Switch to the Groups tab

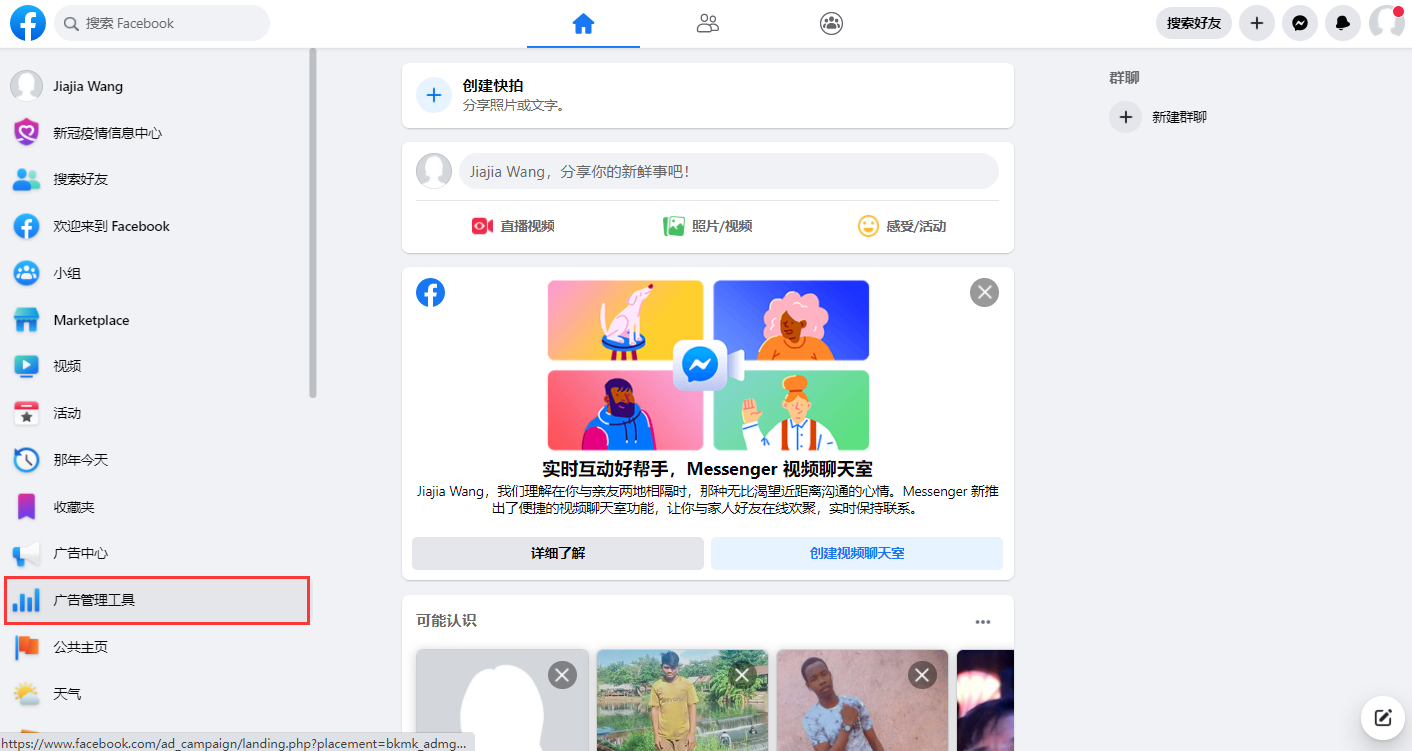831,23
